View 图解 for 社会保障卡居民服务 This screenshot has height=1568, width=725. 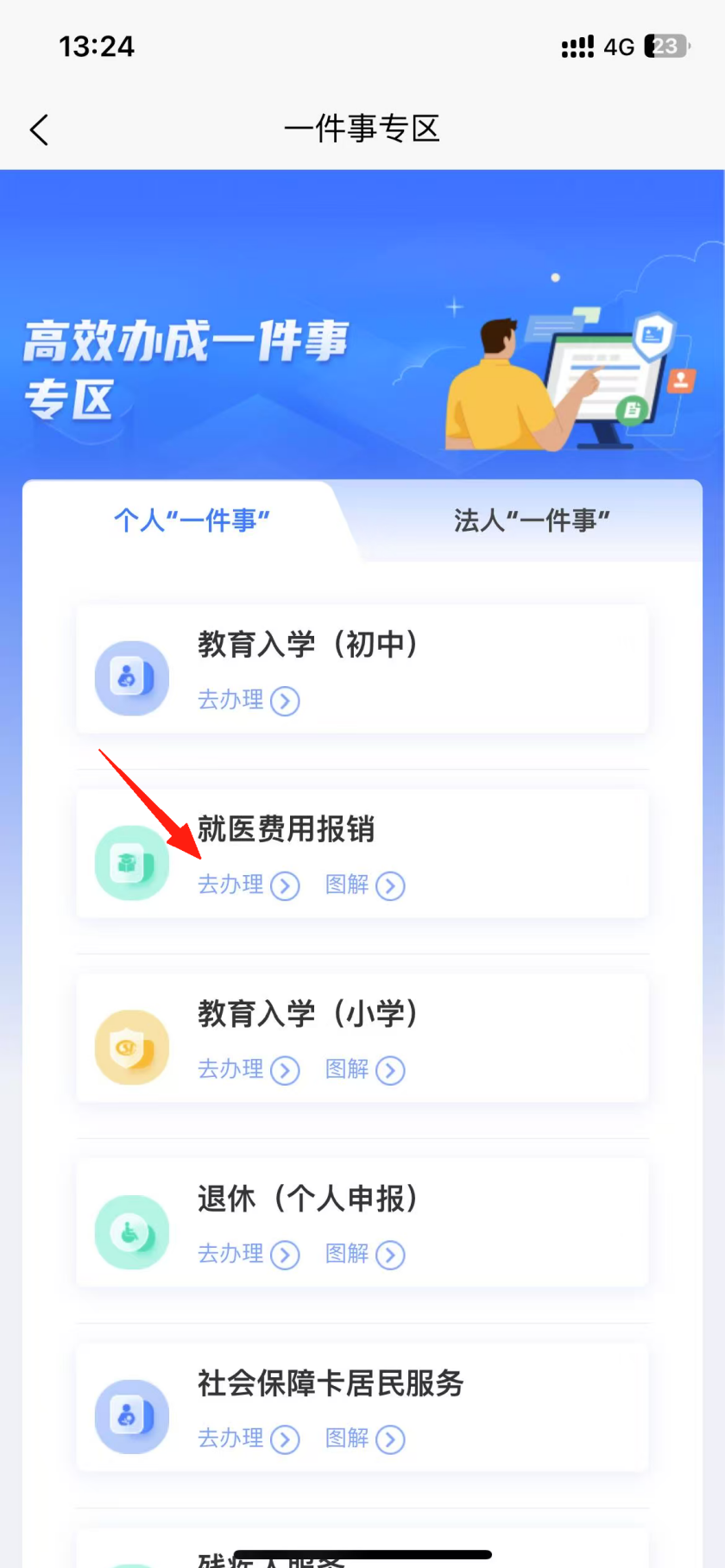point(364,1439)
